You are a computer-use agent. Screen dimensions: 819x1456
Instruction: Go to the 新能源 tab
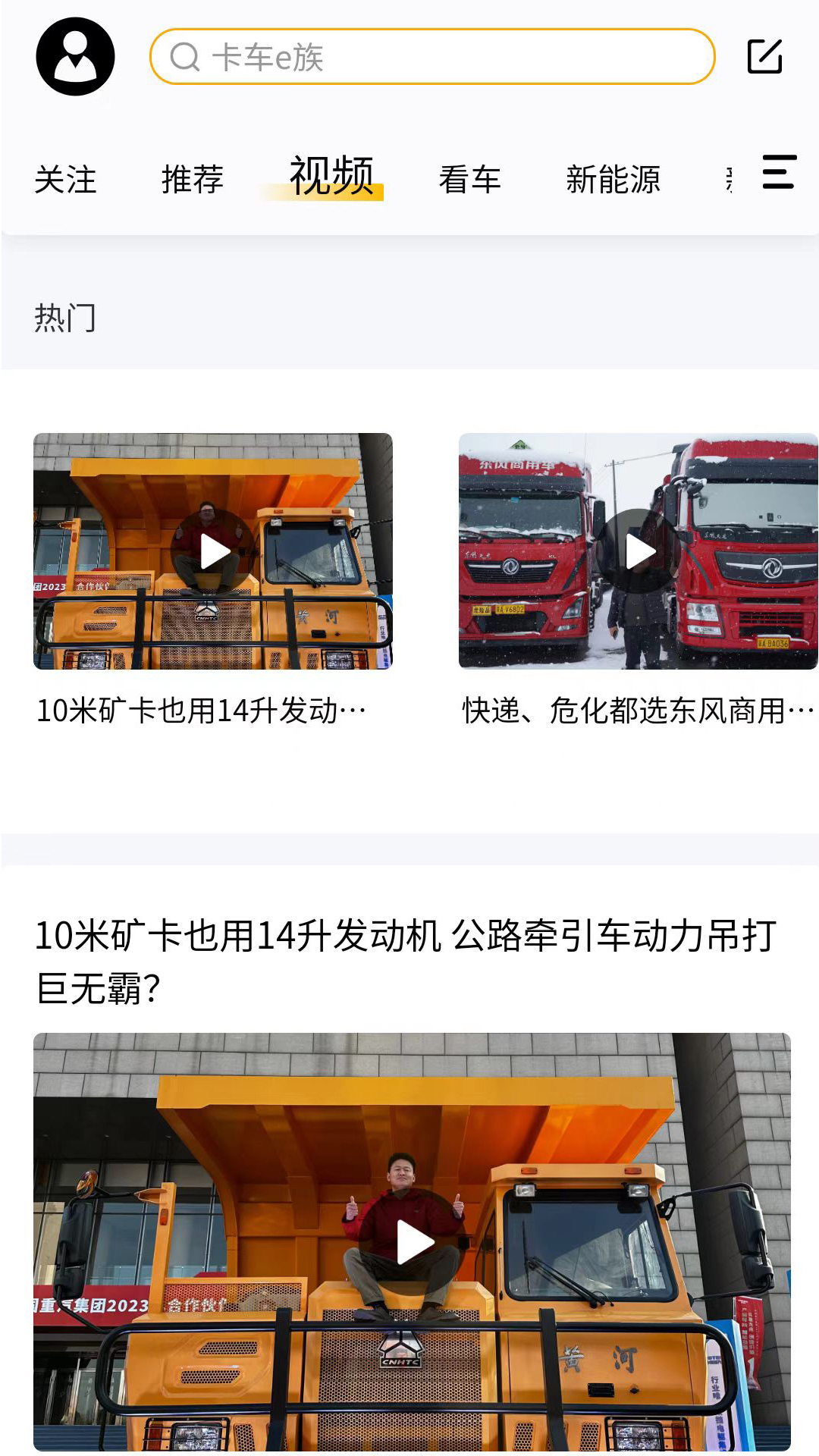[x=613, y=180]
